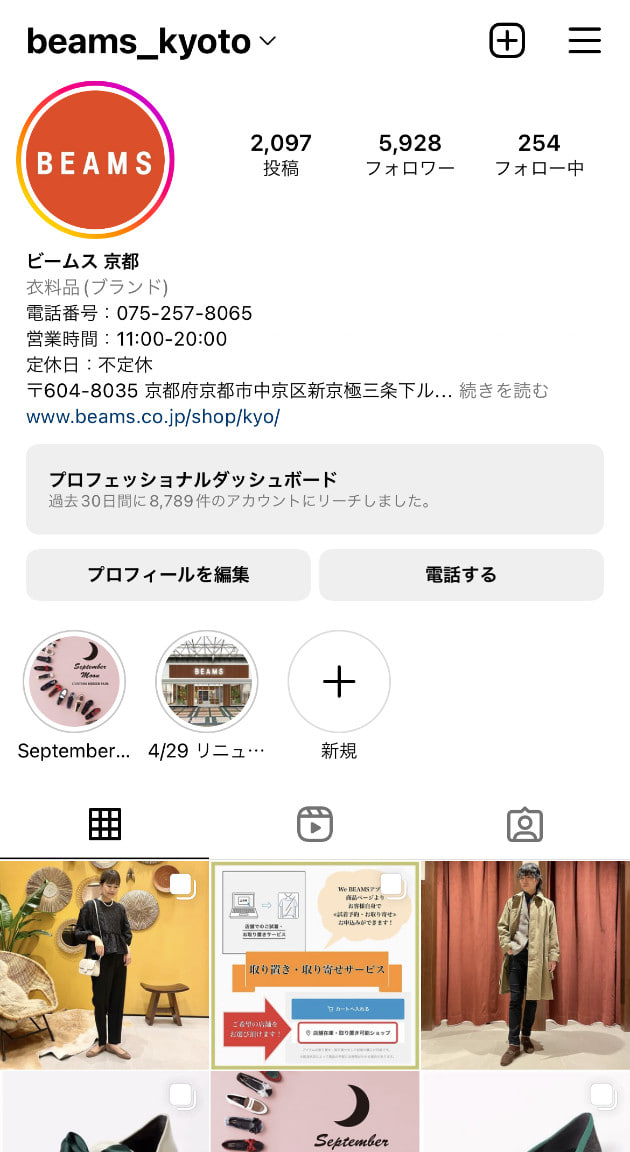The image size is (630, 1152).
Task: Open the 4/29 リニューアル story highlight
Action: point(207,682)
